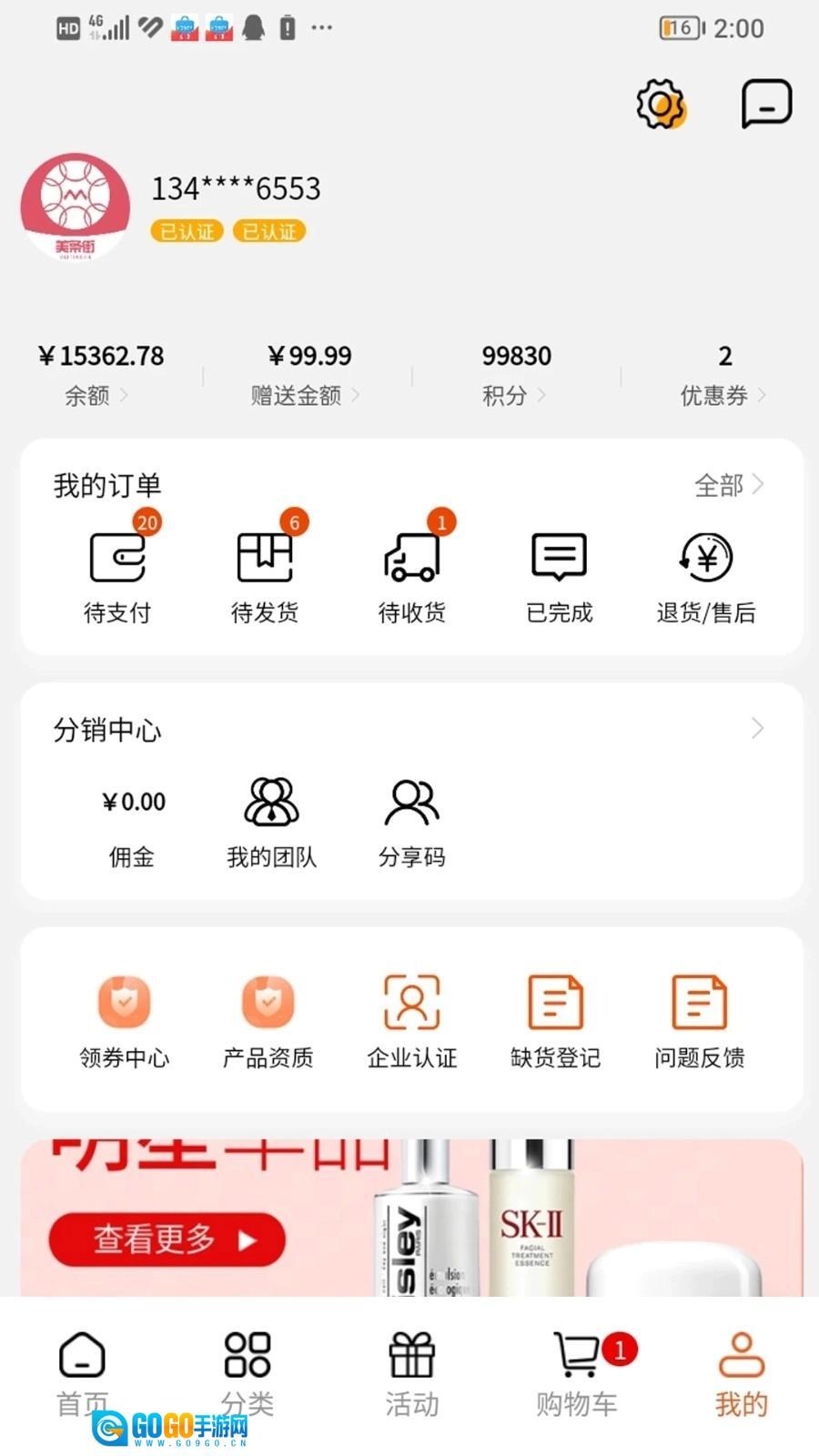Switch to the 活动 activity tab

[x=412, y=1374]
